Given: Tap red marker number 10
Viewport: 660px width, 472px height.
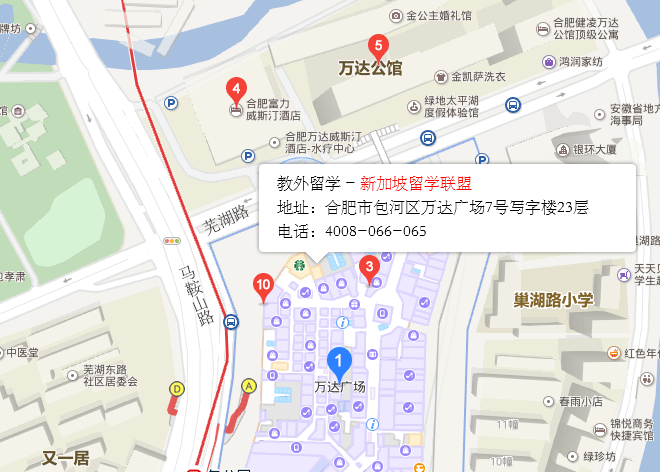Looking at the screenshot, I should [263, 286].
